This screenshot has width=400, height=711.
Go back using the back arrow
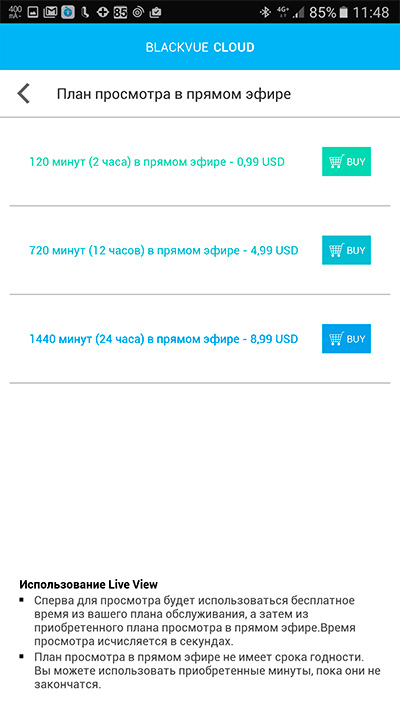24,94
